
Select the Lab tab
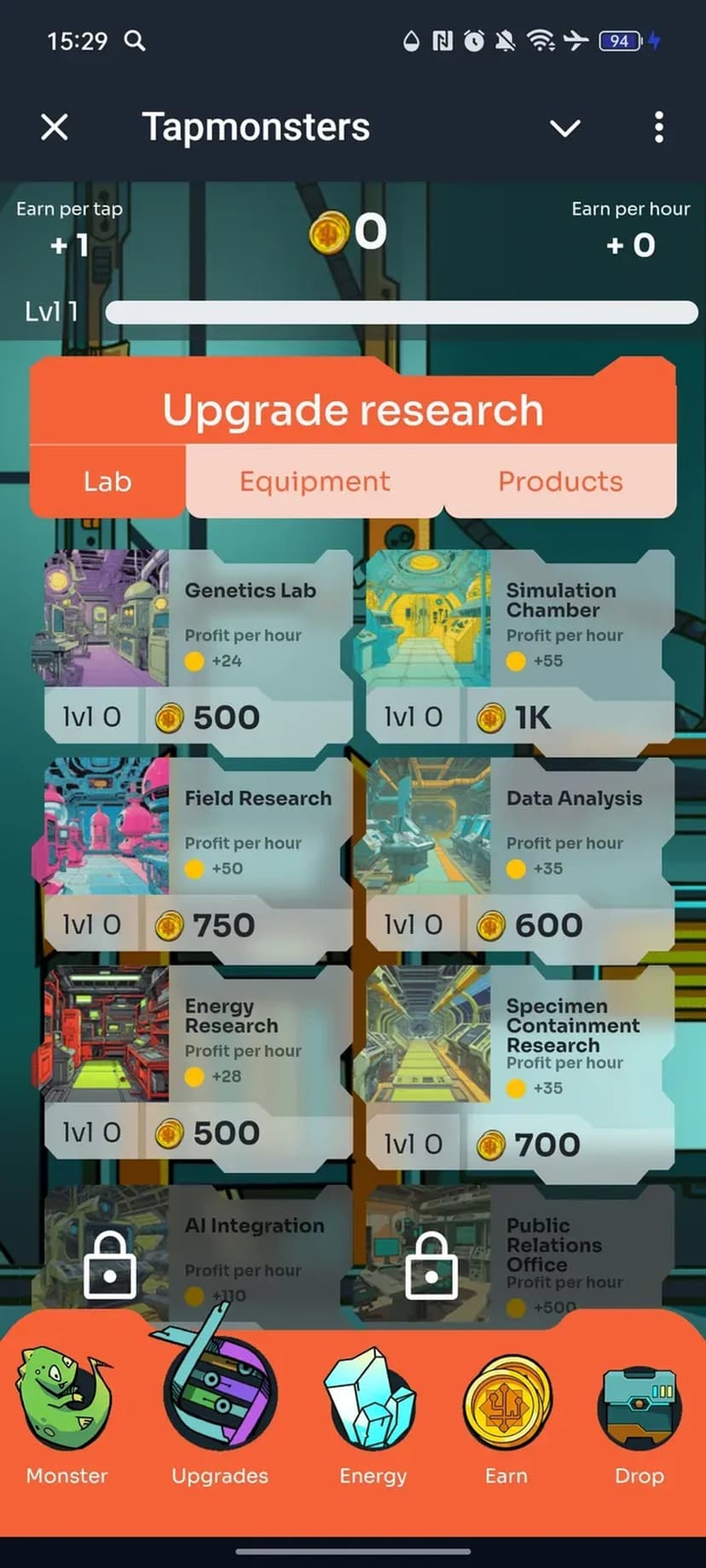(x=107, y=481)
